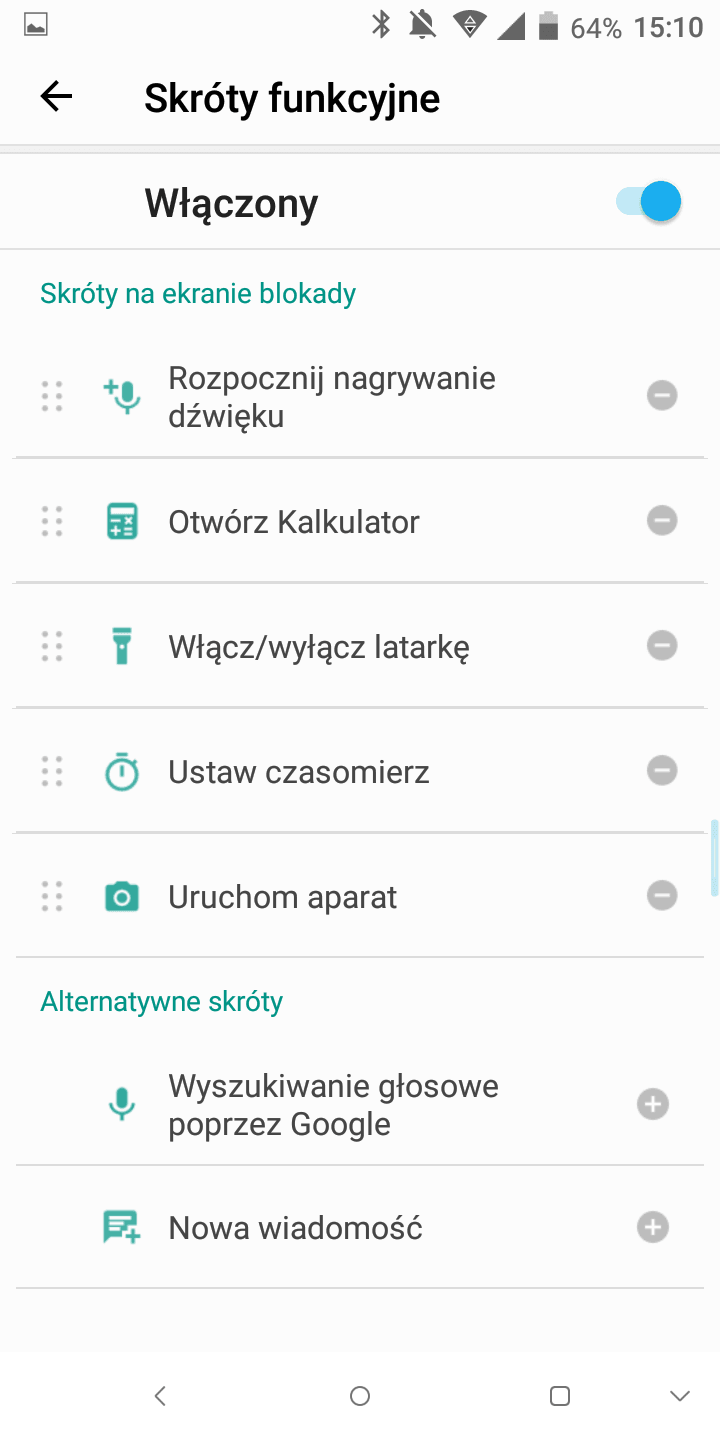Remove the Ustaw czasomierz shortcut
Viewport: 720px width, 1440px height.
tap(662, 771)
